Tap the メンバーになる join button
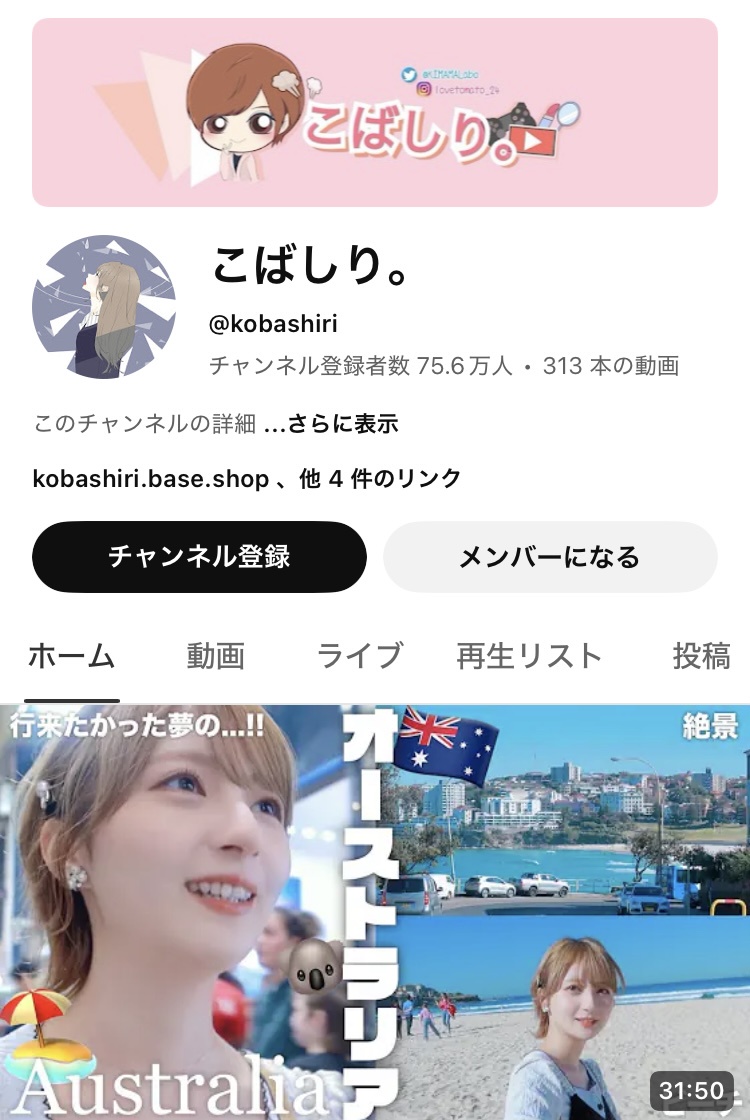This screenshot has width=750, height=1120. (x=550, y=557)
